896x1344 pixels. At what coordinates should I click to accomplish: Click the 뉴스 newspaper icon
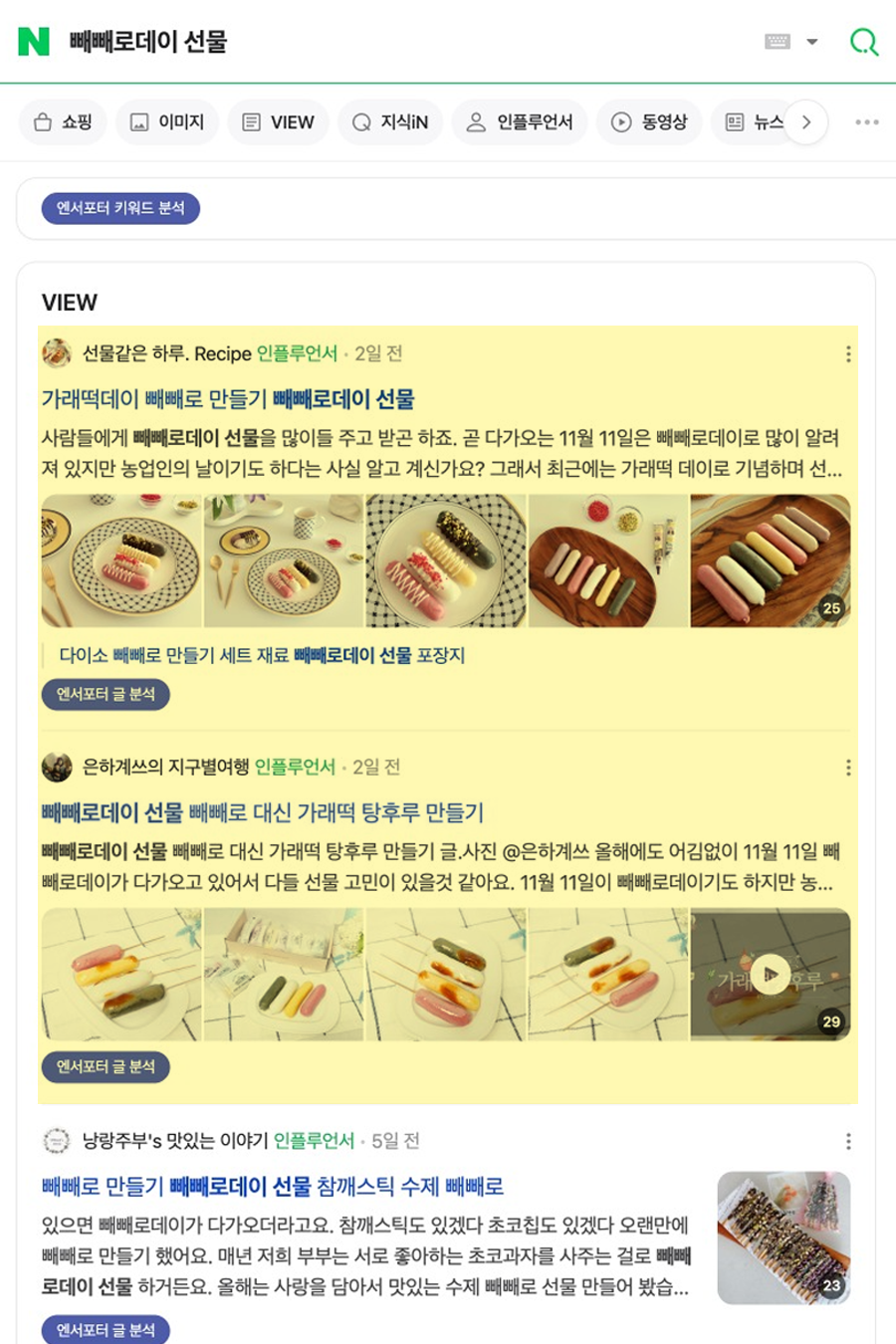tap(737, 120)
